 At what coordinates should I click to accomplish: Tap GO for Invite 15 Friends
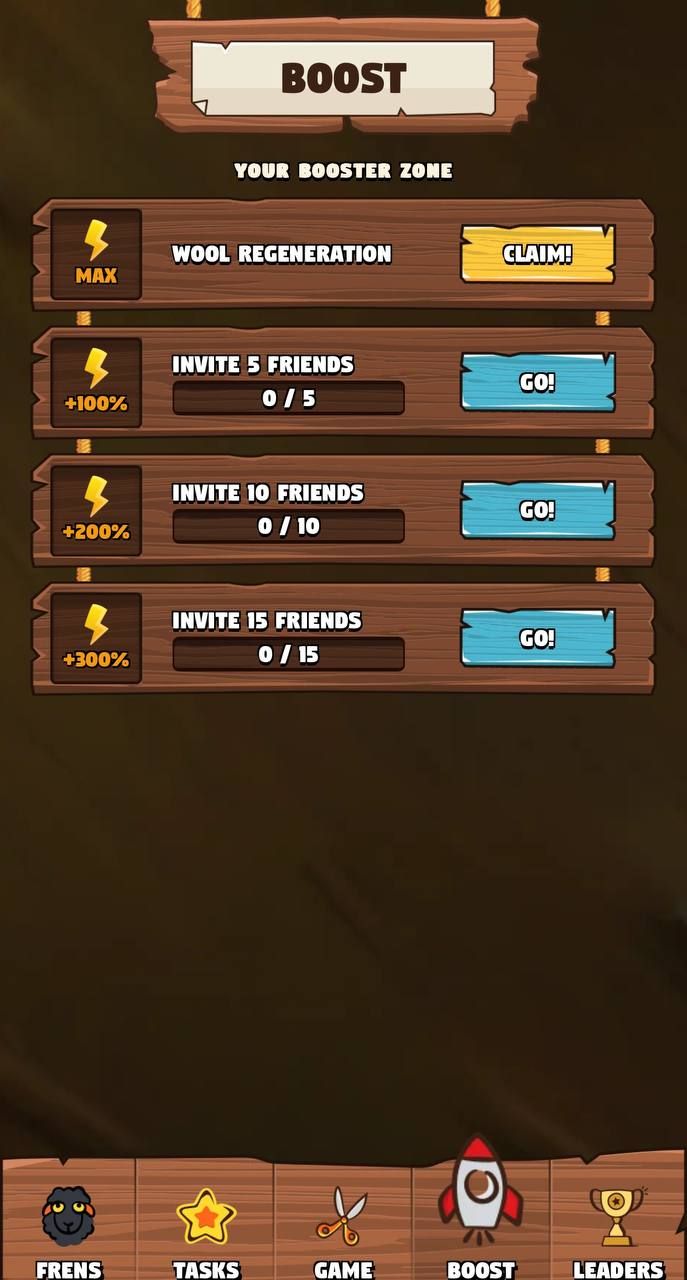(537, 638)
